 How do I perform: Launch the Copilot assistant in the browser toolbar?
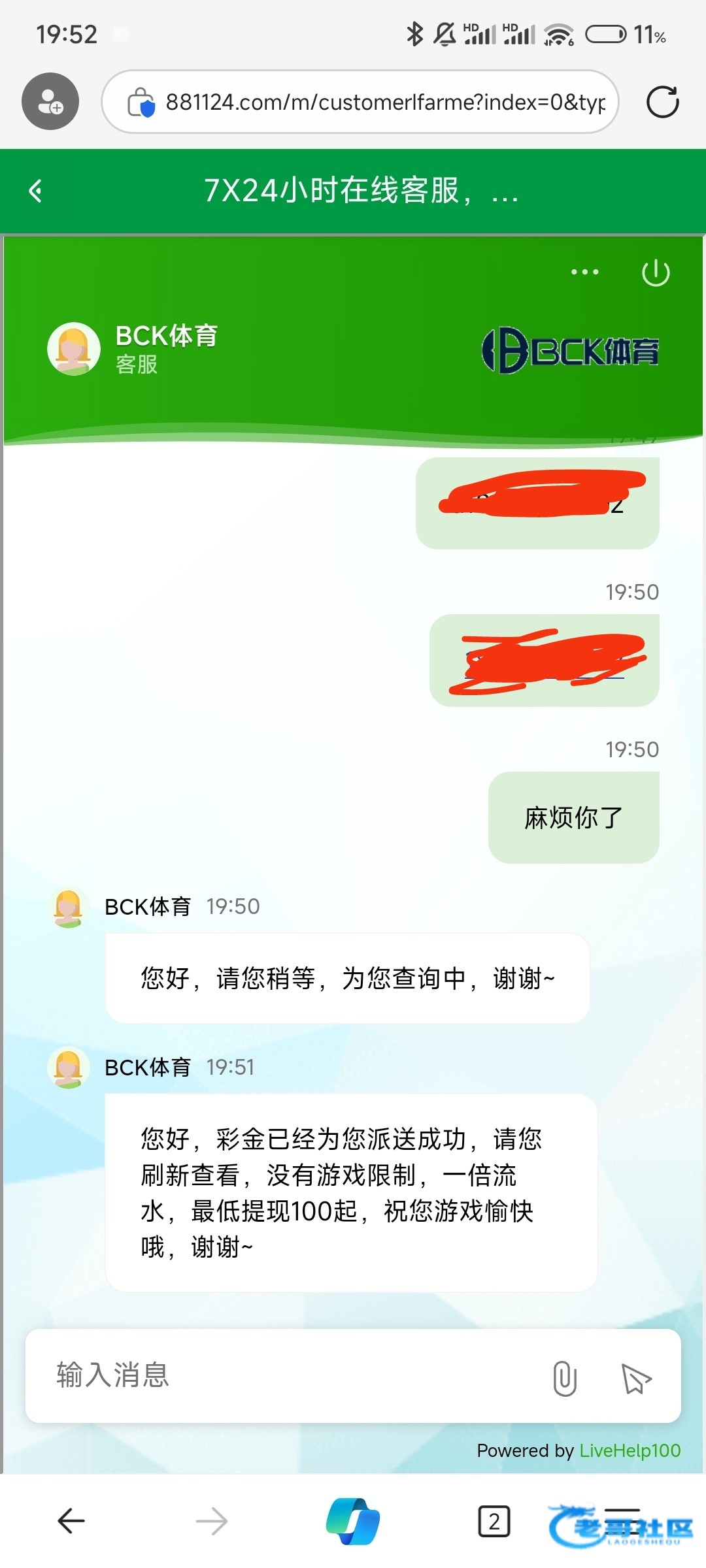coord(353,1521)
